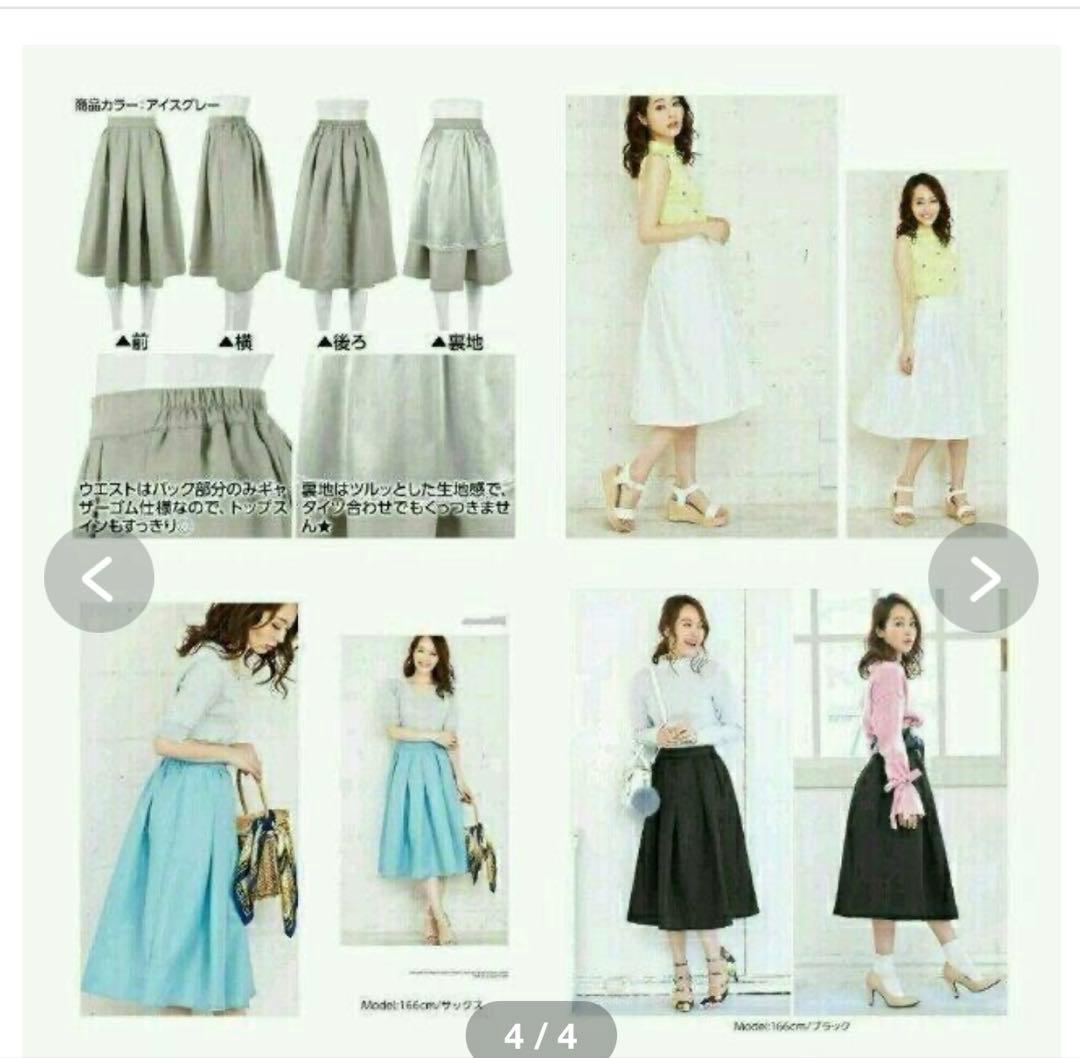
Task: Advance to the next product image
Action: pos(983,578)
